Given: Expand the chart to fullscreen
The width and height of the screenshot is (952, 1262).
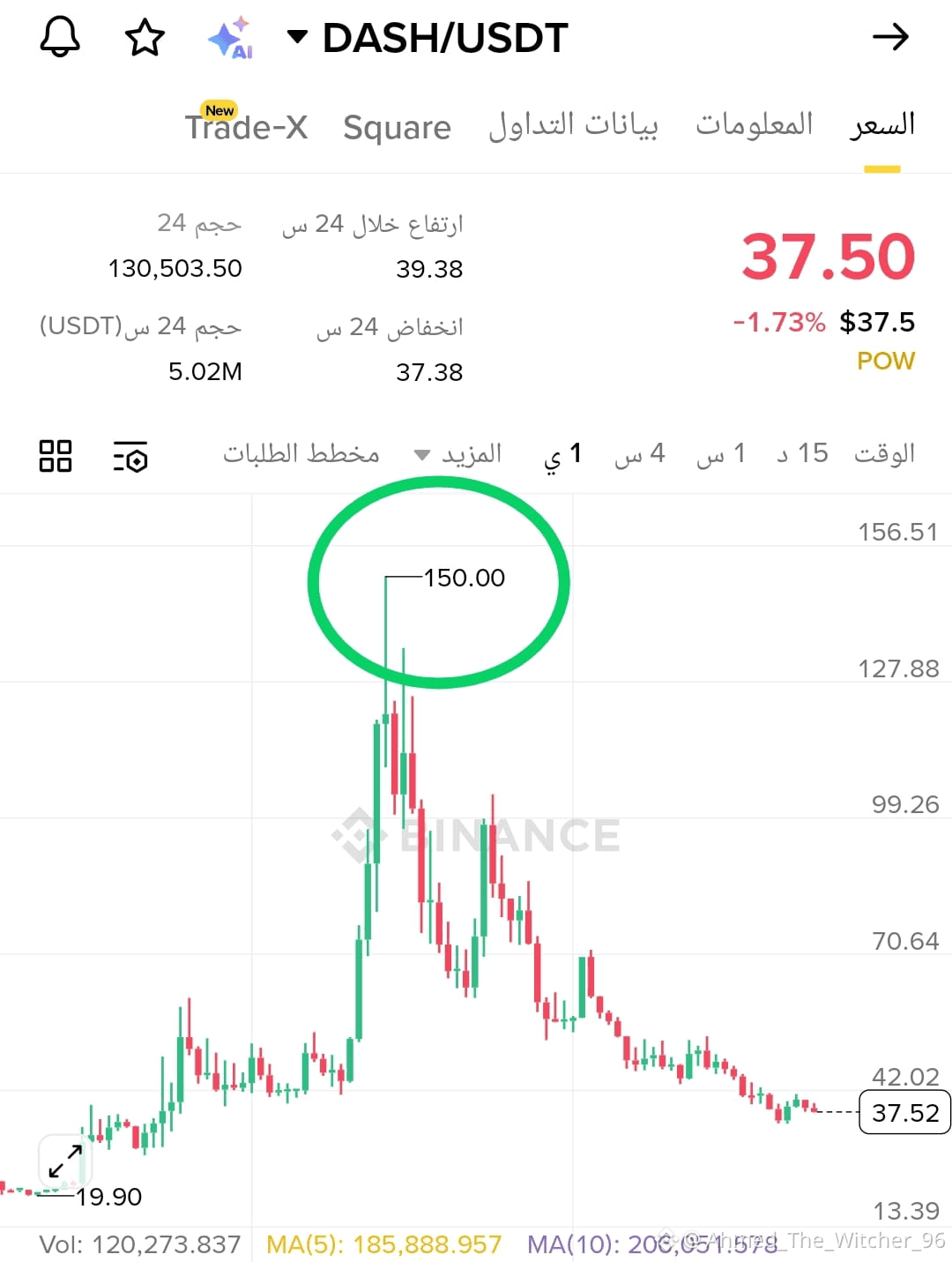Looking at the screenshot, I should (x=65, y=1161).
